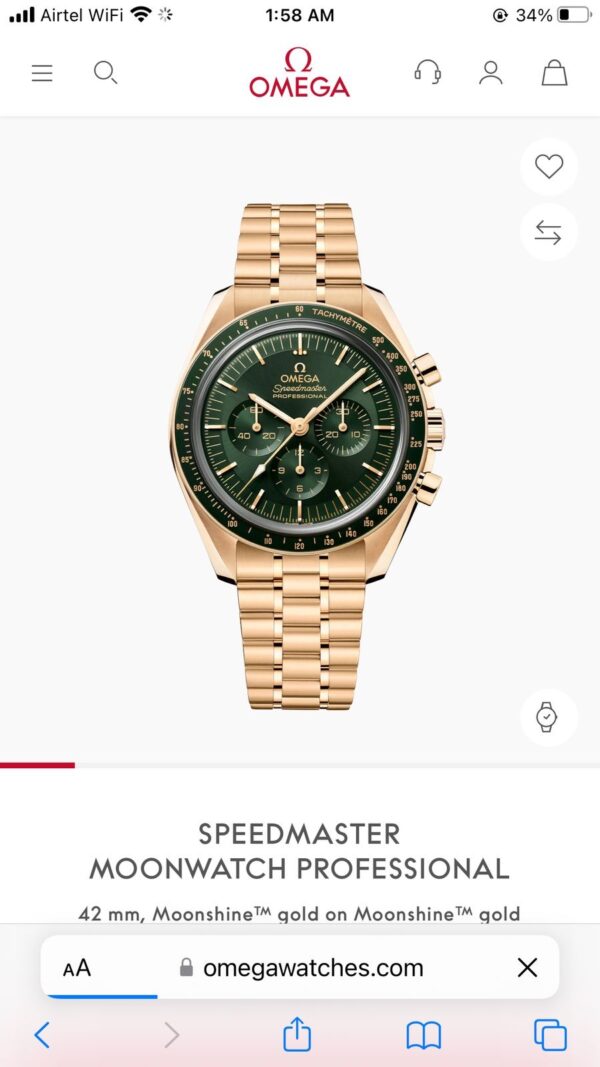The width and height of the screenshot is (600, 1067).
Task: Contact customer support via headset icon
Action: [x=428, y=73]
